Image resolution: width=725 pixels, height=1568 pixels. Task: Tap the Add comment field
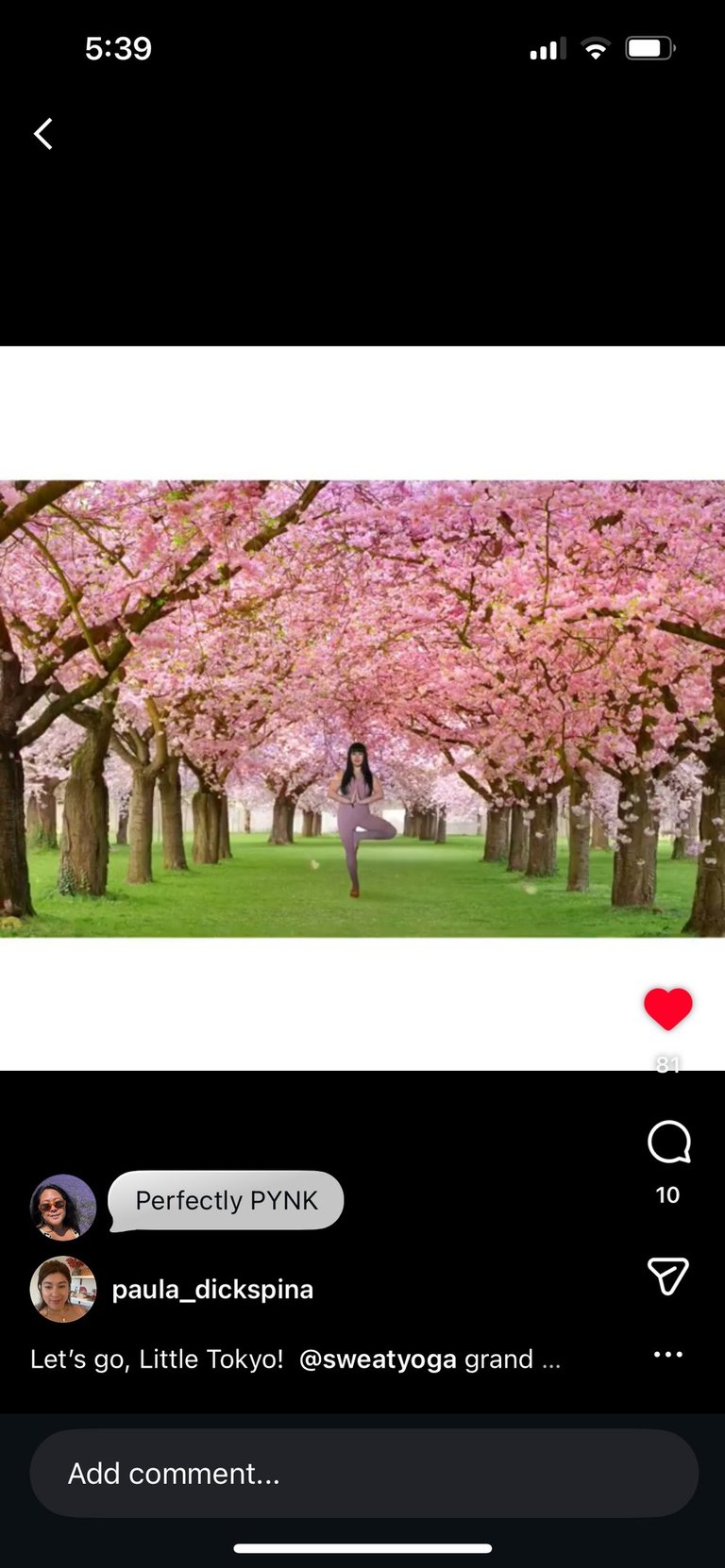click(363, 1473)
